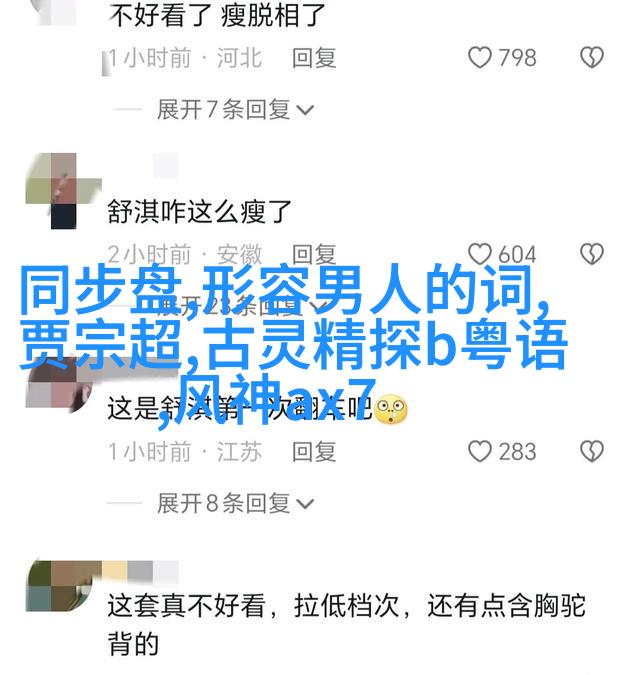Viewport: 640px width, 675px height.
Task: Dislike the 河北 comment
Action: click(593, 58)
